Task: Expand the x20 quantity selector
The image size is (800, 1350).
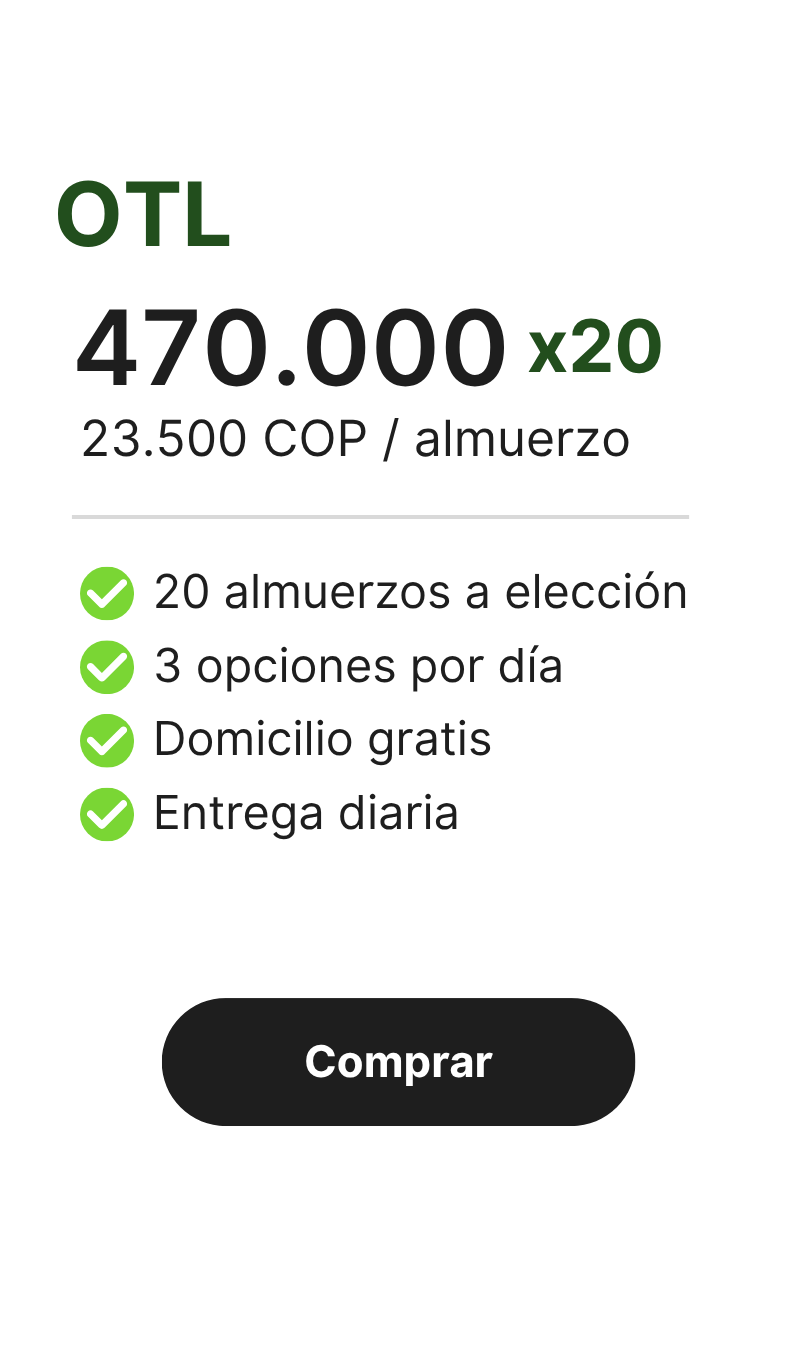Action: [594, 348]
